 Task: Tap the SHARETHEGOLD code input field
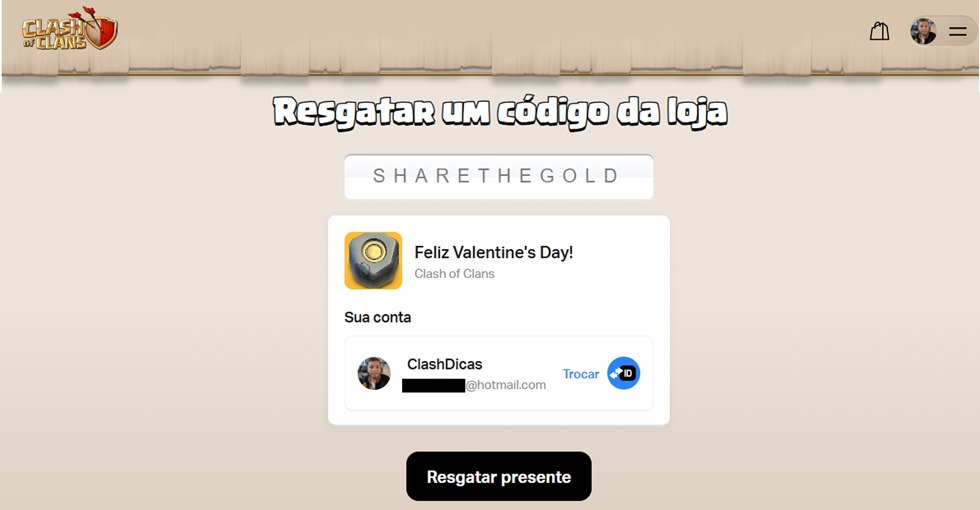point(498,177)
